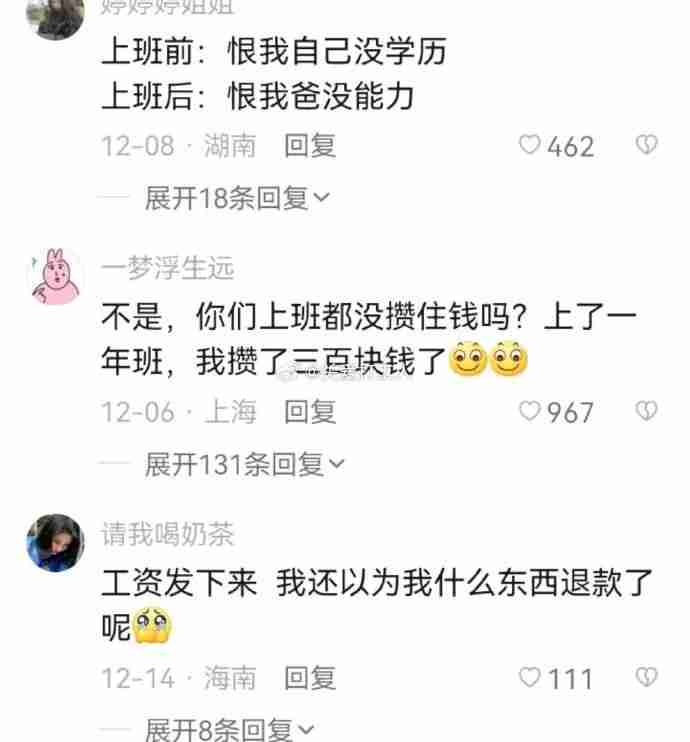This screenshot has width=690, height=742.
Task: Reply to the 12-08 湖南 comment
Action: click(x=310, y=146)
